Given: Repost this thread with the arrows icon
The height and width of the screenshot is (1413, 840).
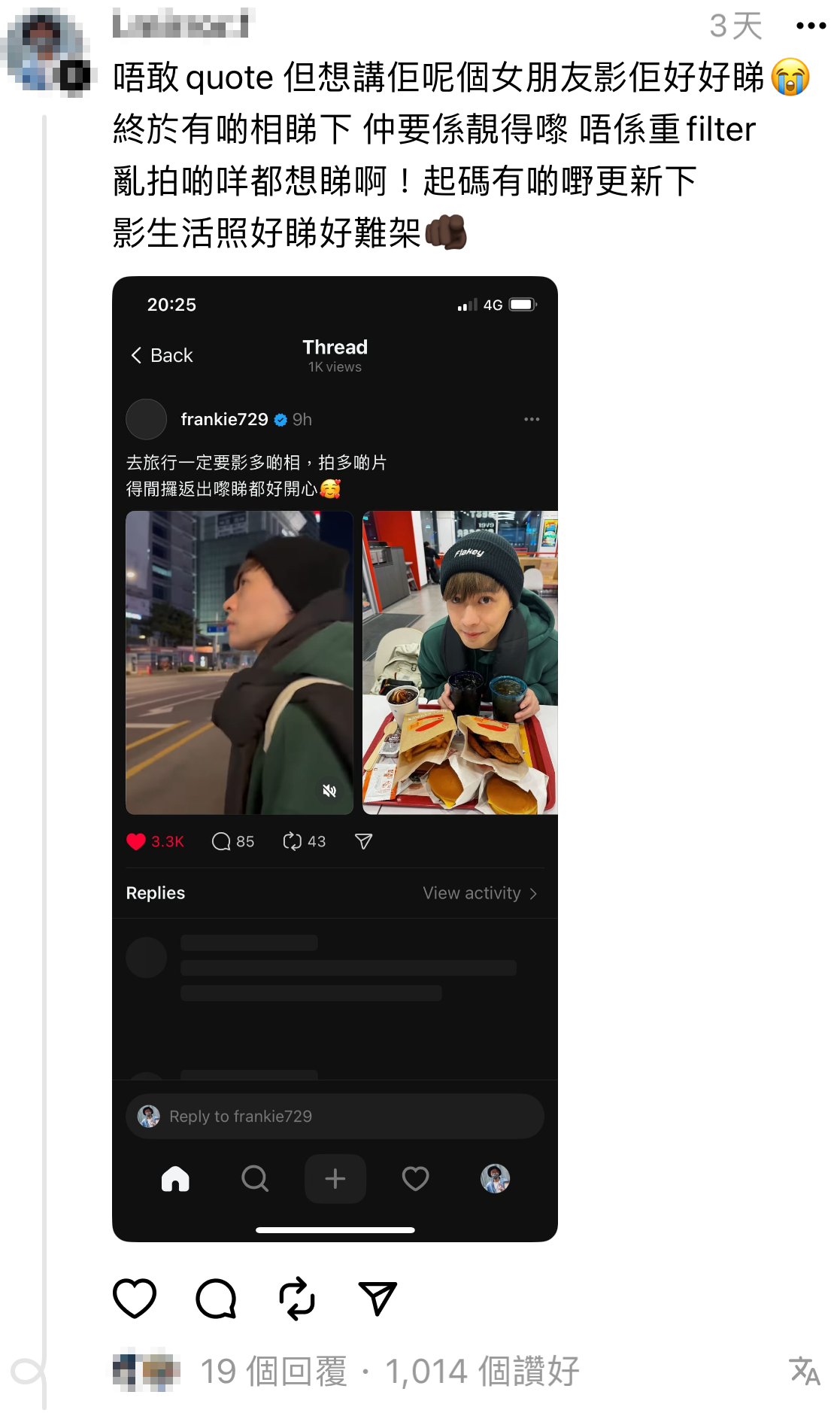Looking at the screenshot, I should [297, 1298].
